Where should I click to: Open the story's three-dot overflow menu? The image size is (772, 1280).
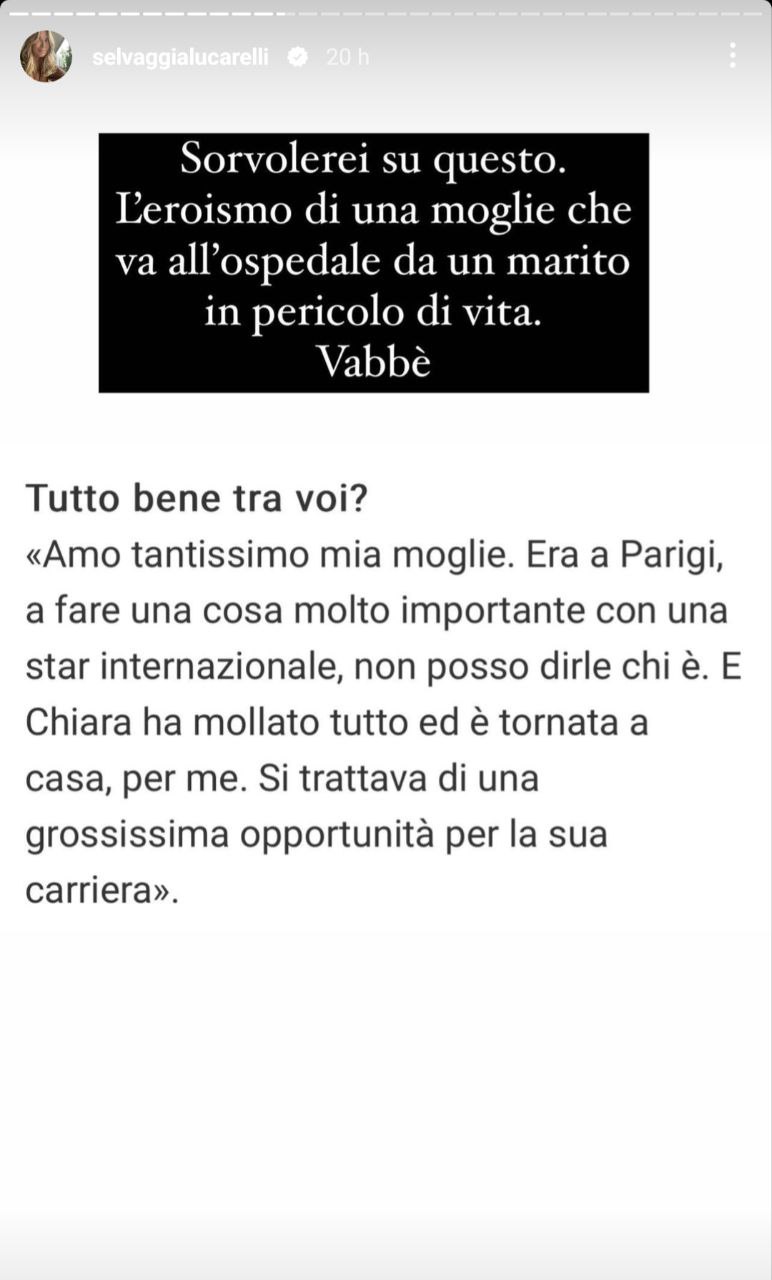point(732,55)
